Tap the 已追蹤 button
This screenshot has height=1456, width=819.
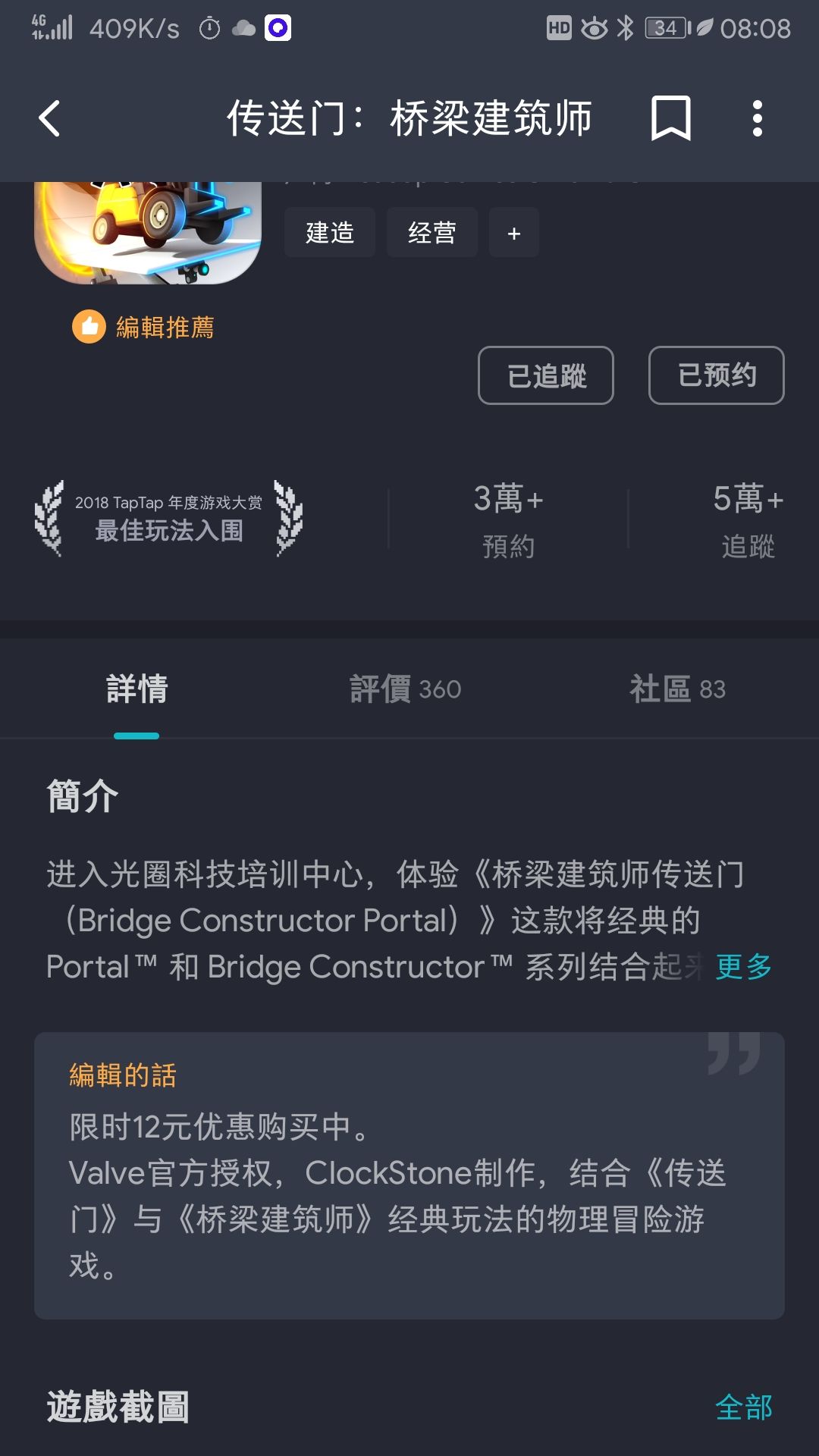click(545, 375)
